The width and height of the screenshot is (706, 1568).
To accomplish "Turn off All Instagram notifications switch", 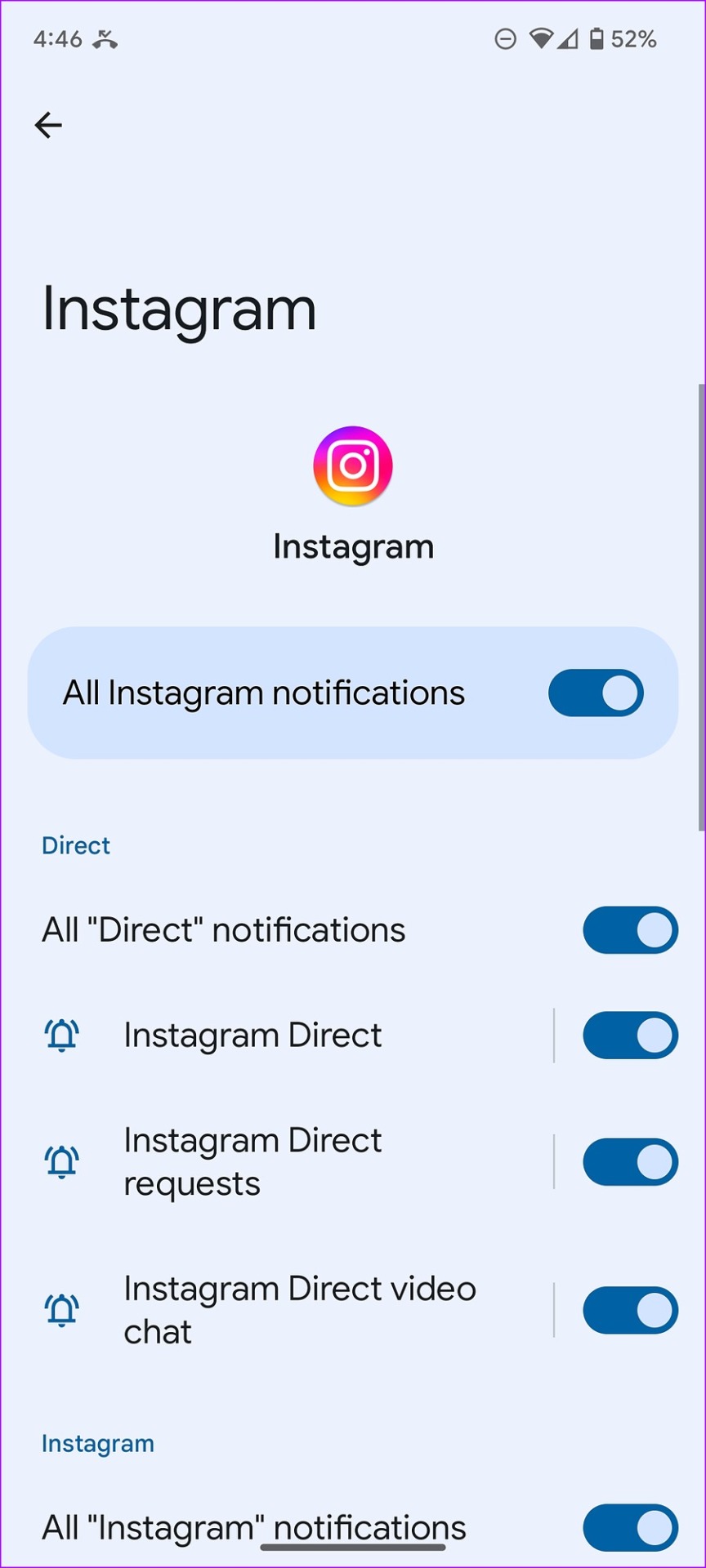I will tap(596, 693).
